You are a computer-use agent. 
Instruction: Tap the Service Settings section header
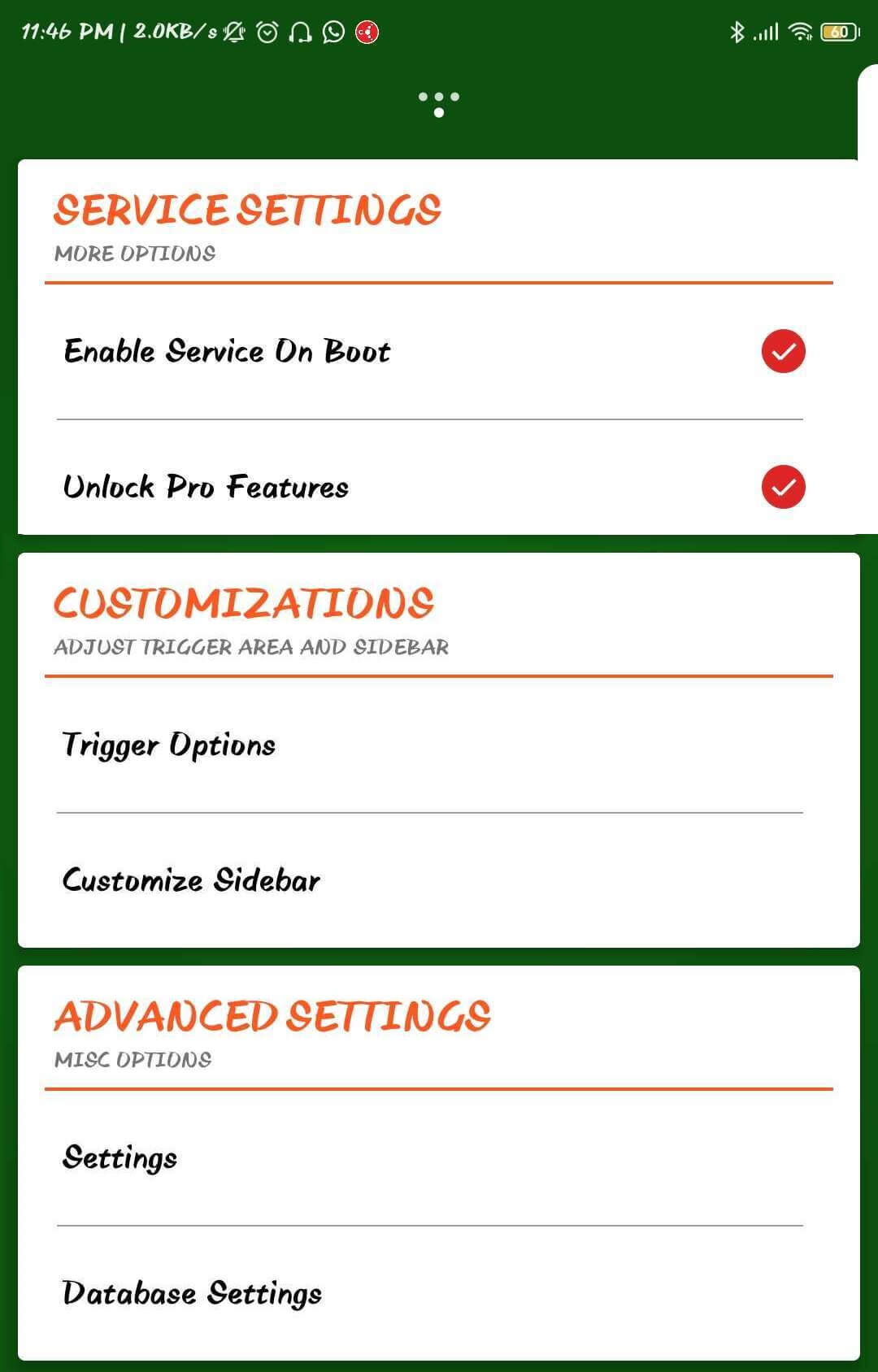pyautogui.click(x=247, y=208)
